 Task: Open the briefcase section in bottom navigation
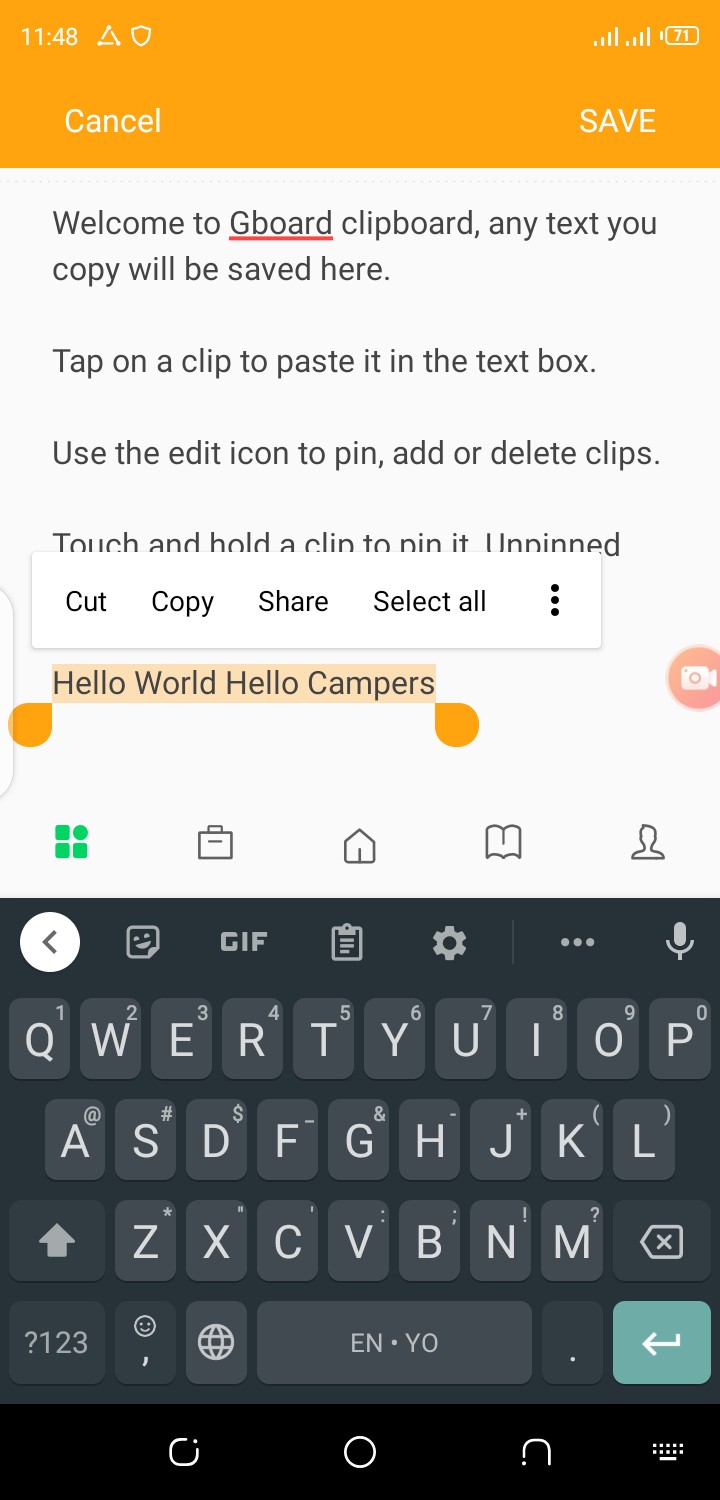[x=215, y=842]
